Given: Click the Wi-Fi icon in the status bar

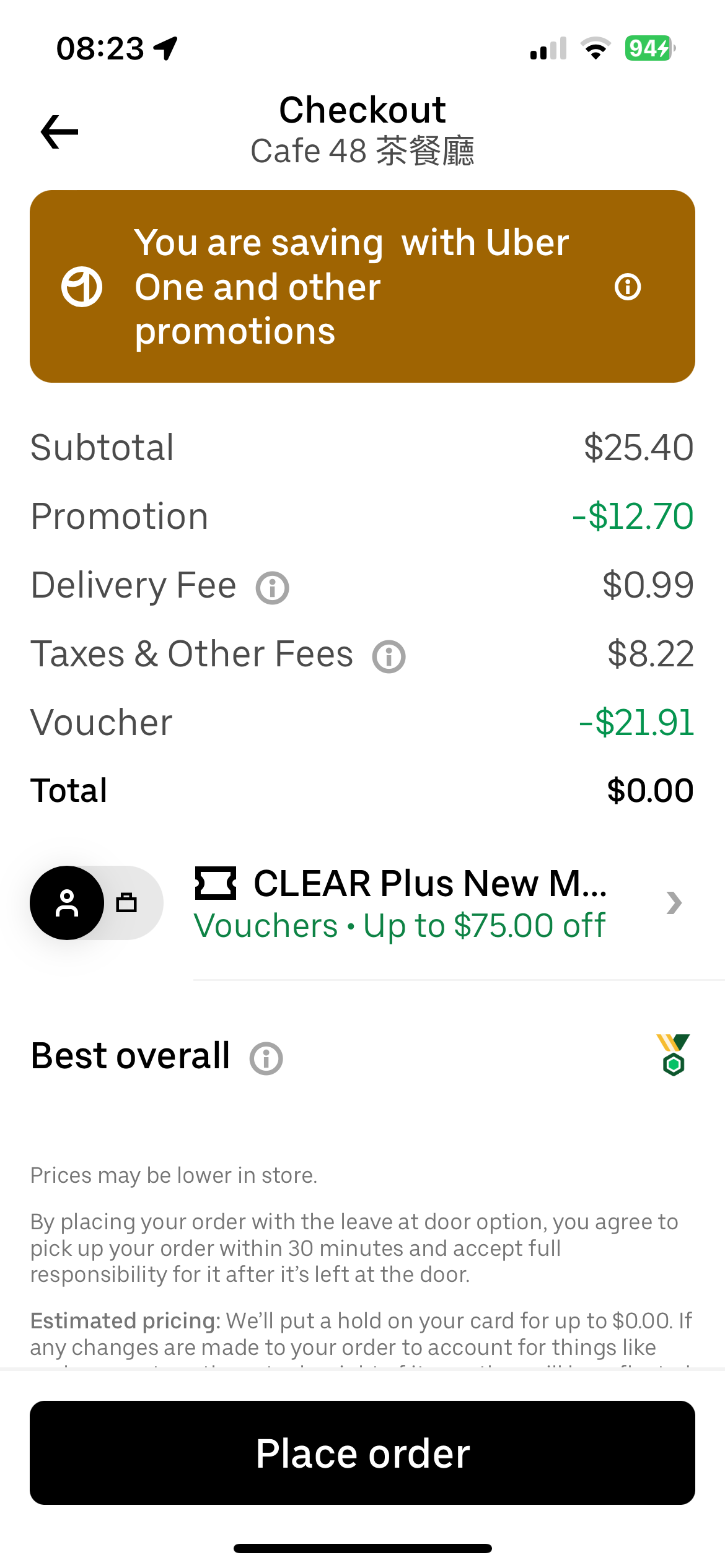Looking at the screenshot, I should [x=595, y=48].
